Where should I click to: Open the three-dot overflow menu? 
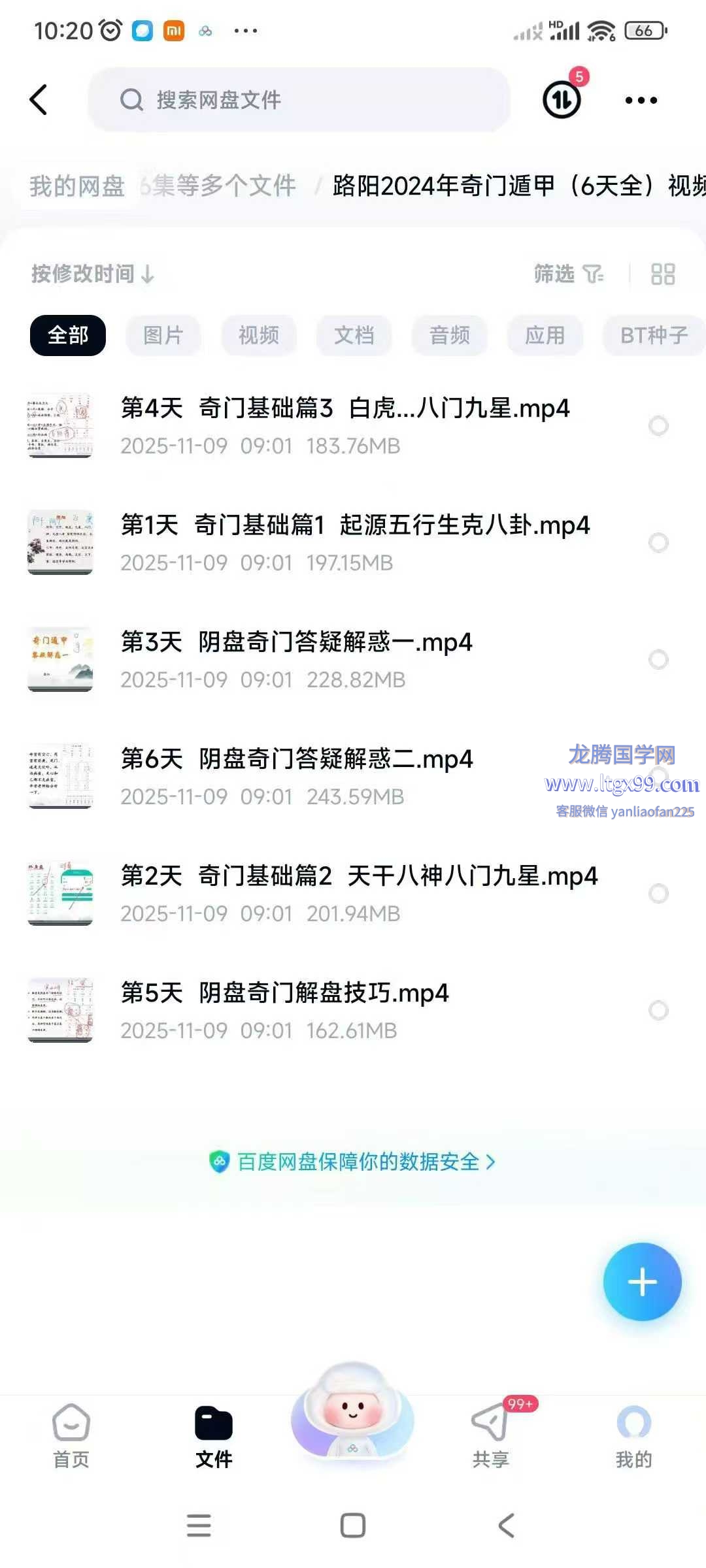641,100
